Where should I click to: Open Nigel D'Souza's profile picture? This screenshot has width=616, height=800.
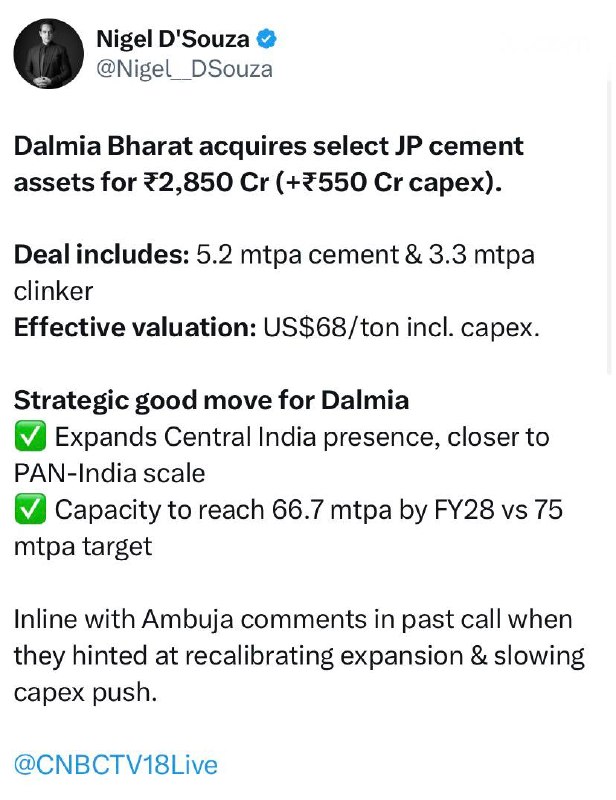(x=48, y=54)
